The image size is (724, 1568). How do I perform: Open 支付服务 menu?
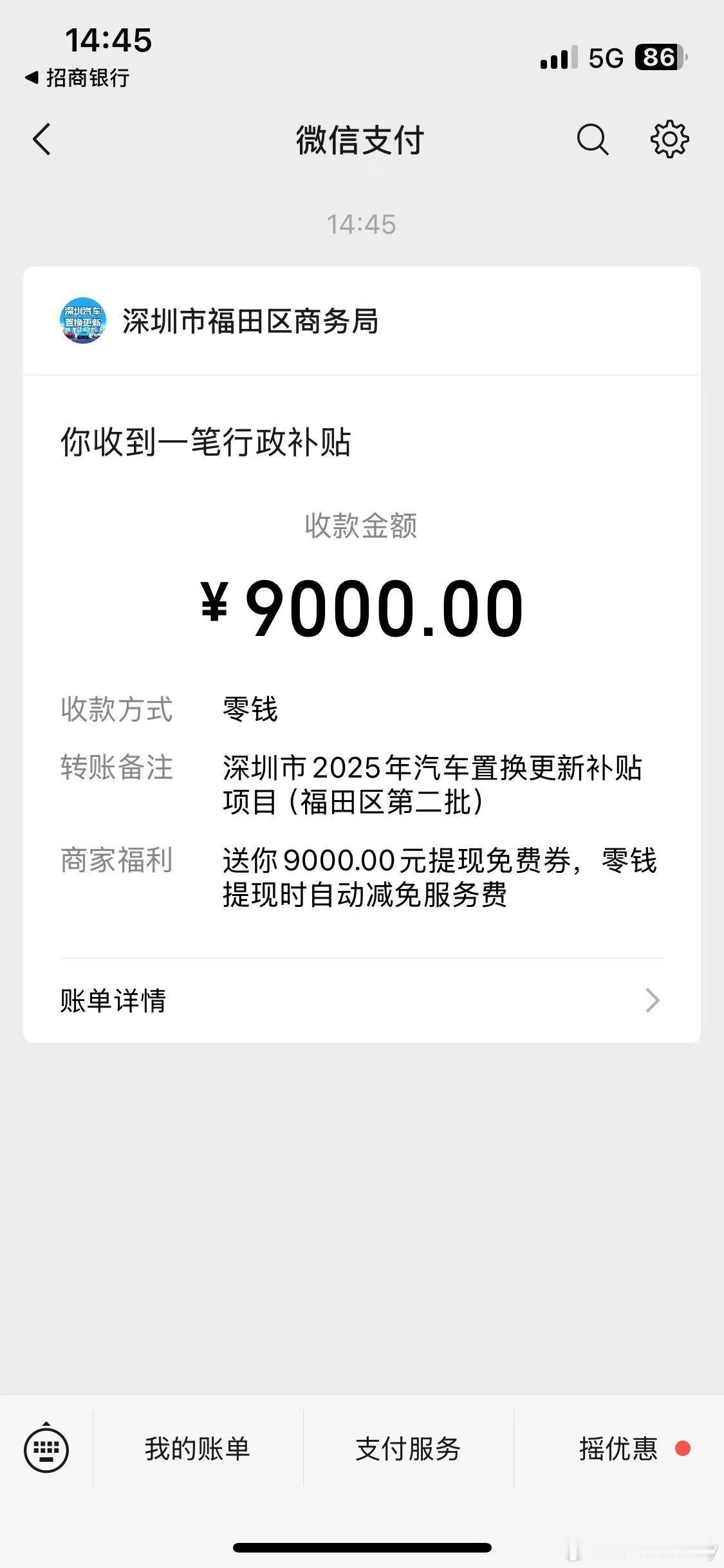[408, 1449]
